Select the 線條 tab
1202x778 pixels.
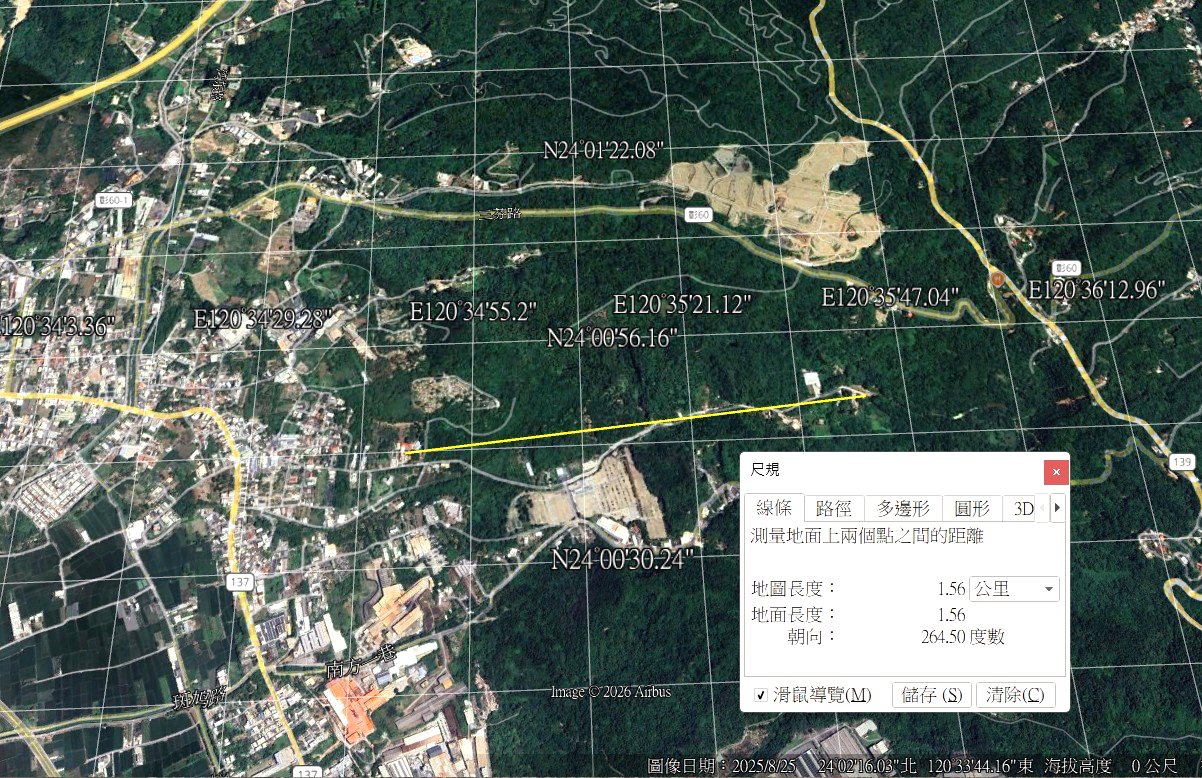tap(774, 508)
